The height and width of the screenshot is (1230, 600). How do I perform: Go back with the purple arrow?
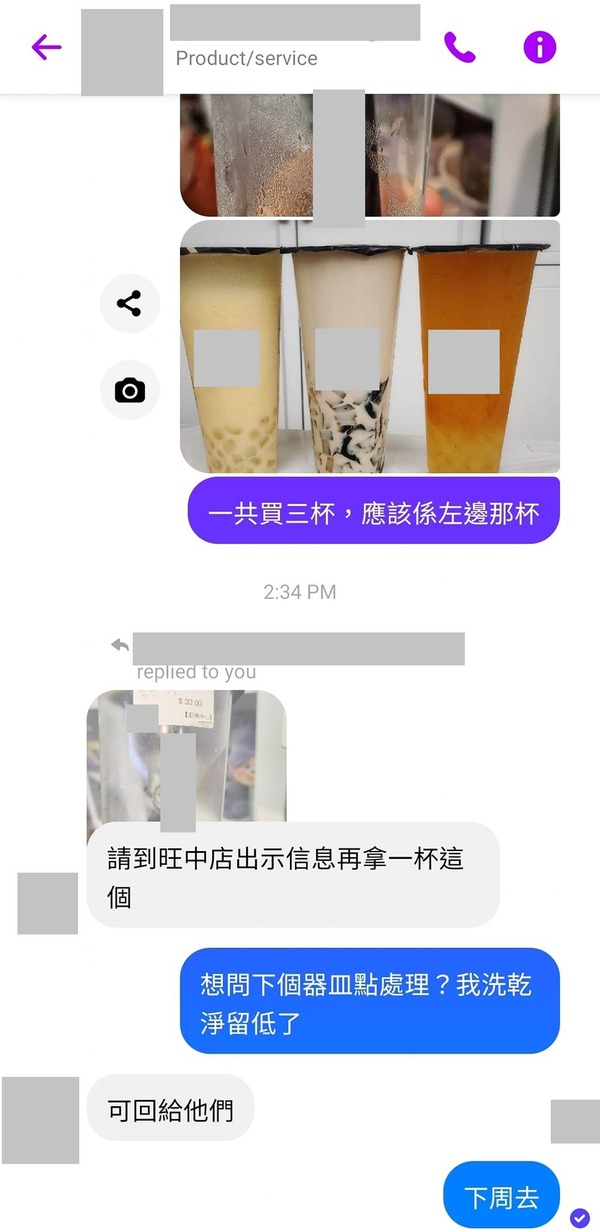click(46, 47)
